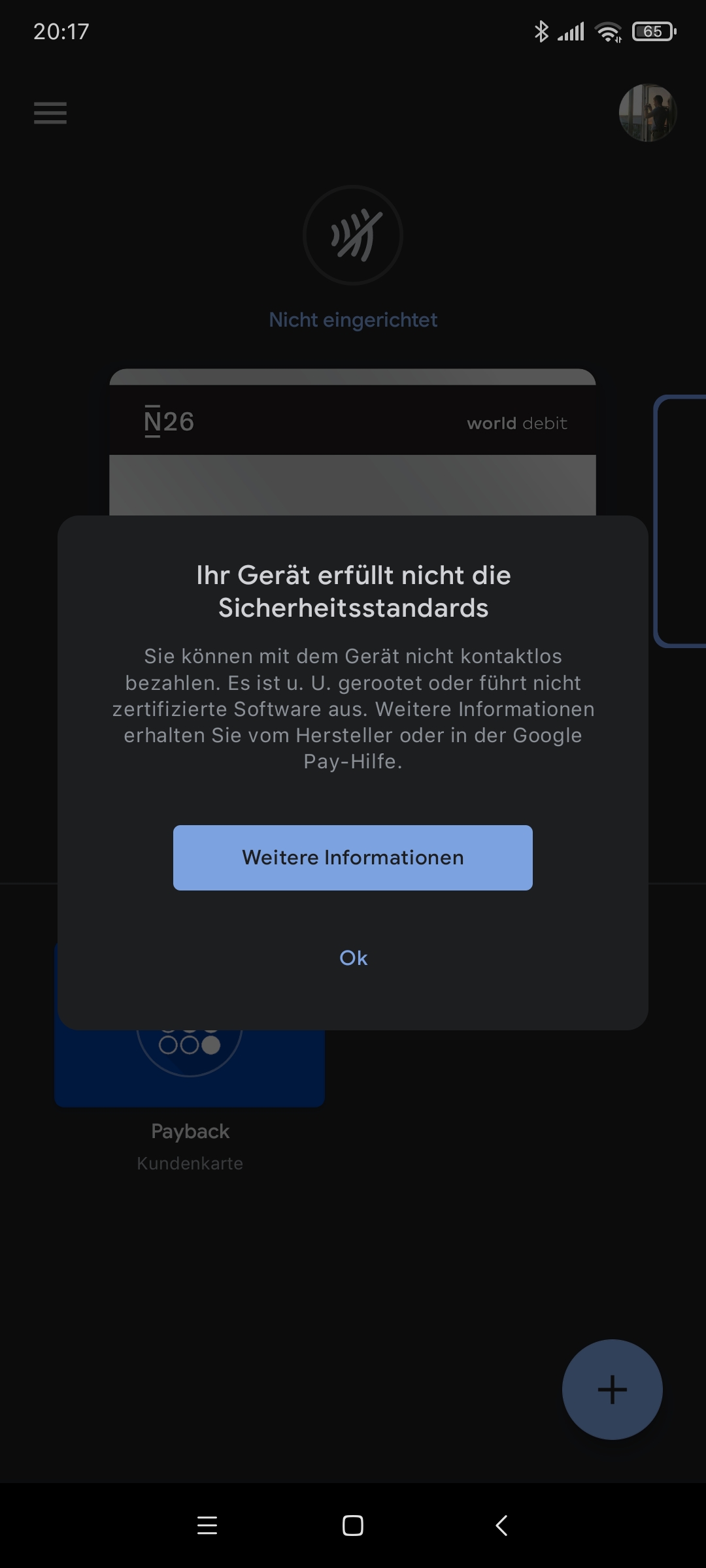Viewport: 706px width, 1568px height.
Task: Go to home via system home button
Action: pyautogui.click(x=353, y=1526)
